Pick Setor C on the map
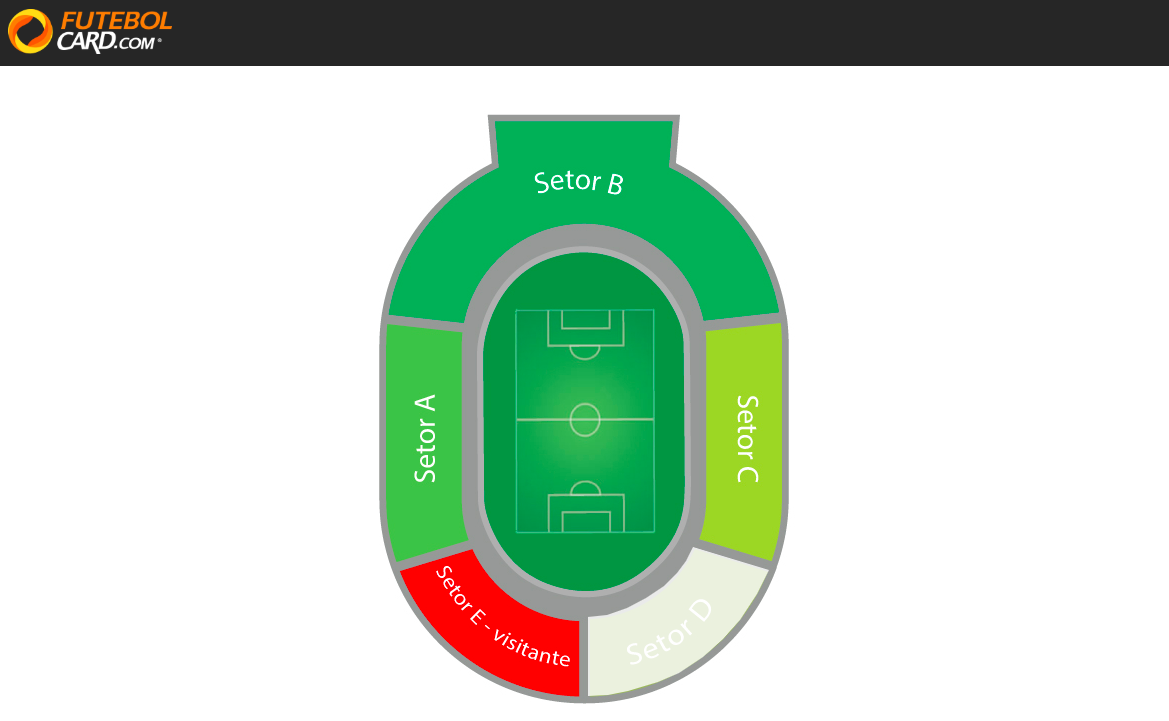1169x721 pixels. pyautogui.click(x=745, y=438)
